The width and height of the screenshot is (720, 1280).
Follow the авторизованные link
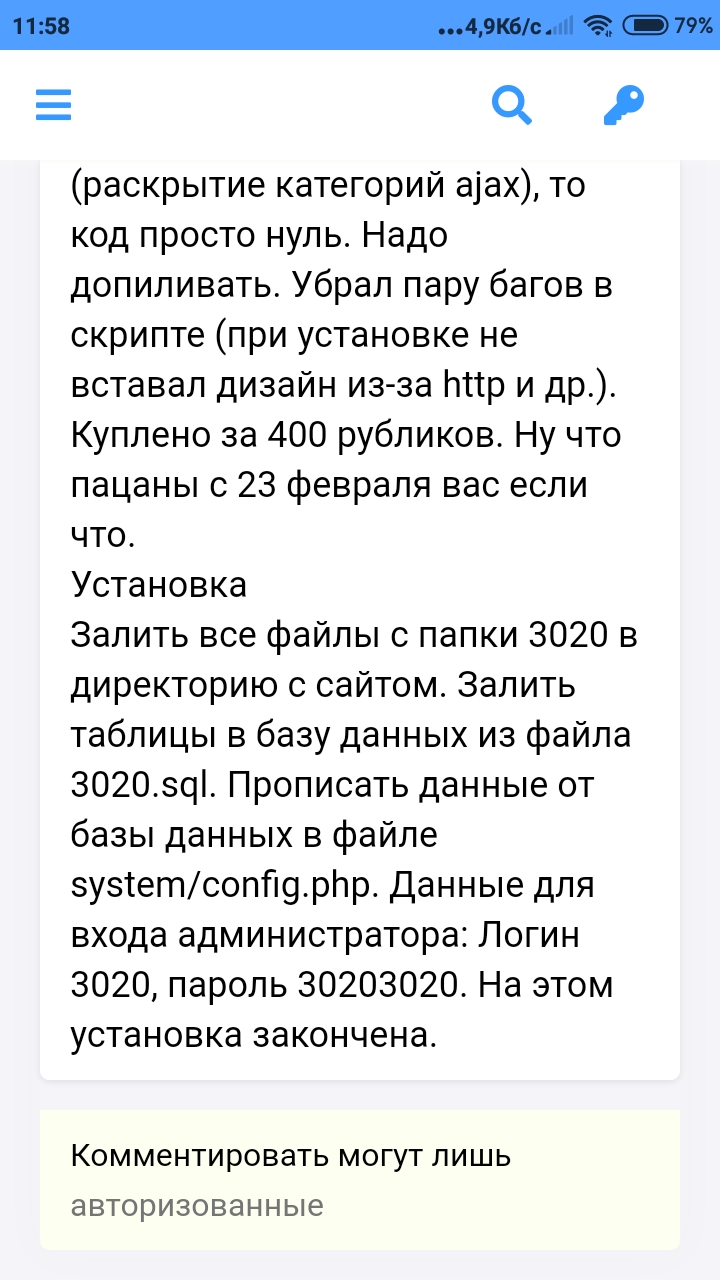(197, 1205)
